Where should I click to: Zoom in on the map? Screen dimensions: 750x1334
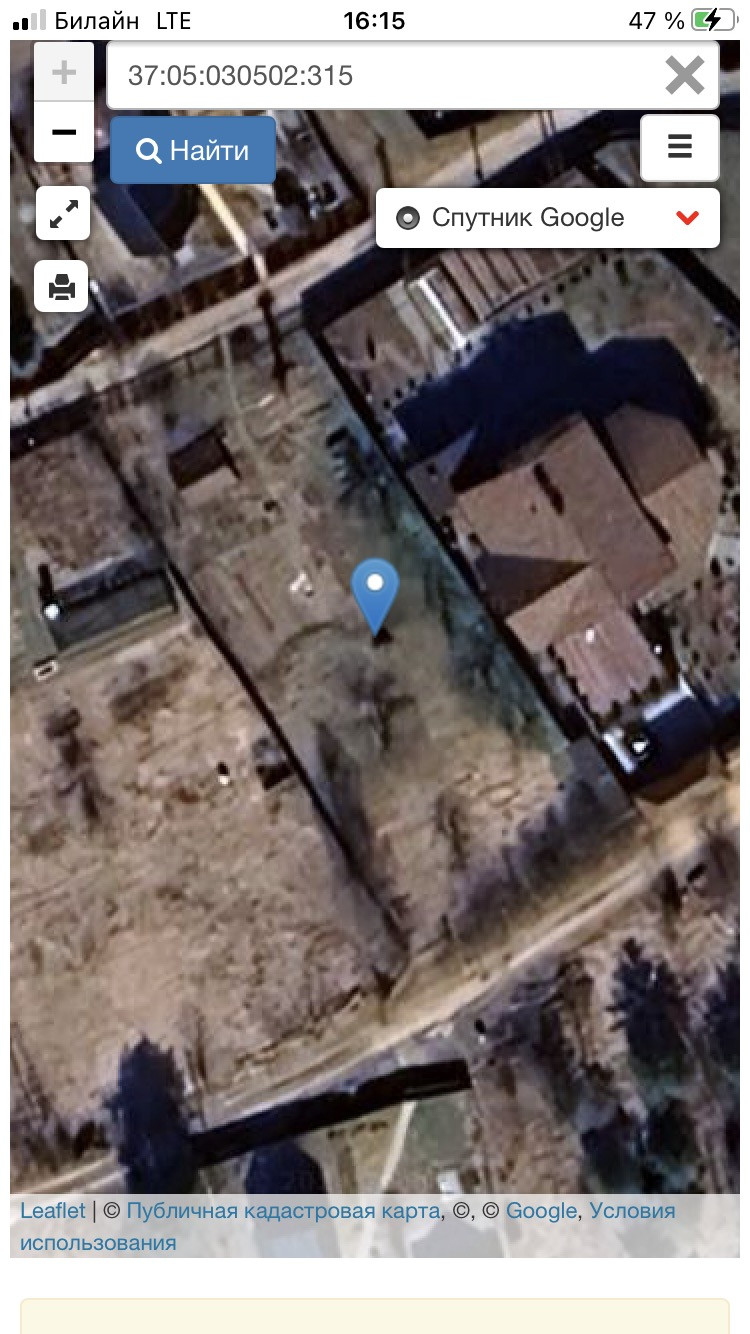pos(64,72)
